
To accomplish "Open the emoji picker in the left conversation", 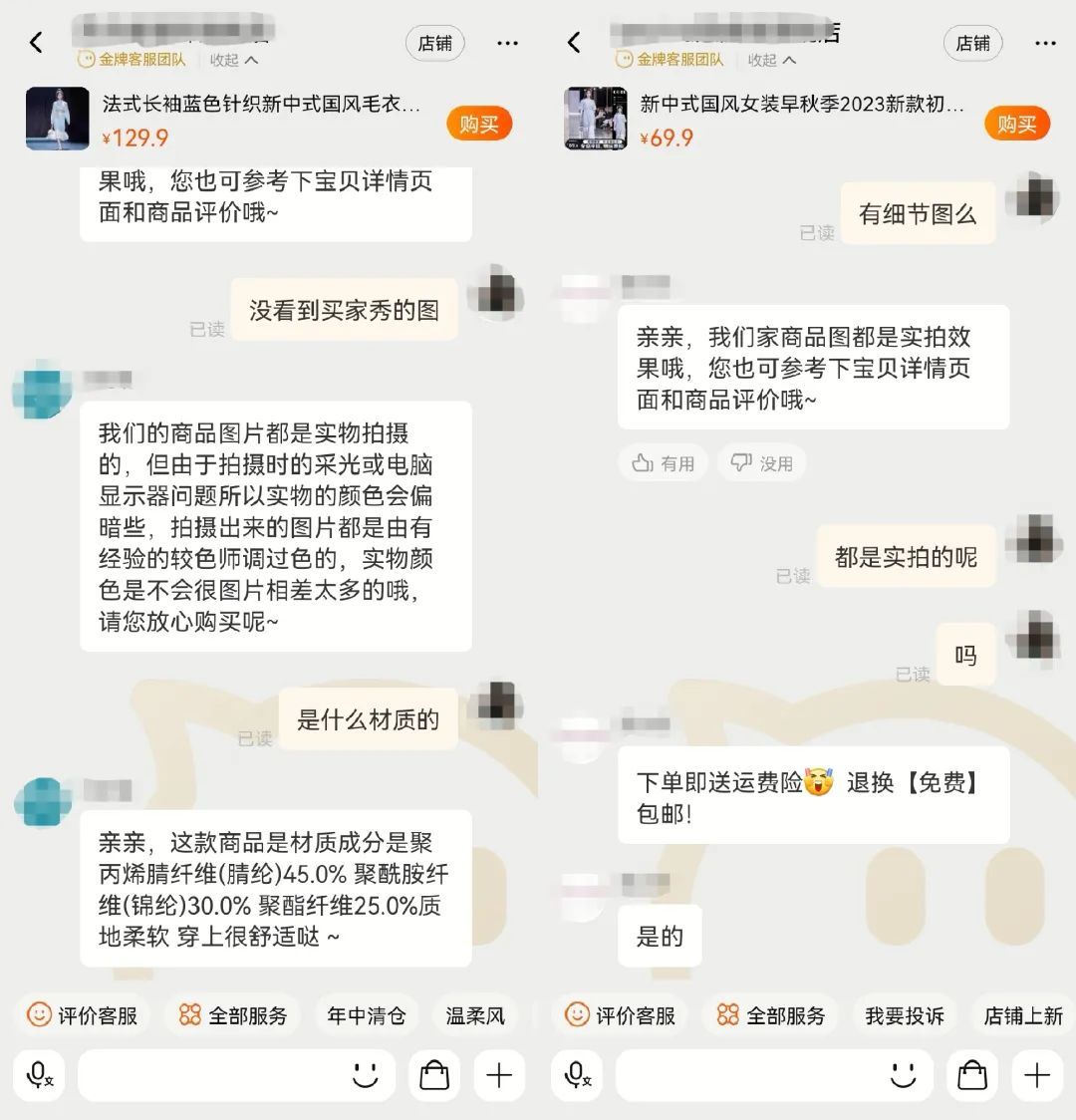I will [x=367, y=1075].
